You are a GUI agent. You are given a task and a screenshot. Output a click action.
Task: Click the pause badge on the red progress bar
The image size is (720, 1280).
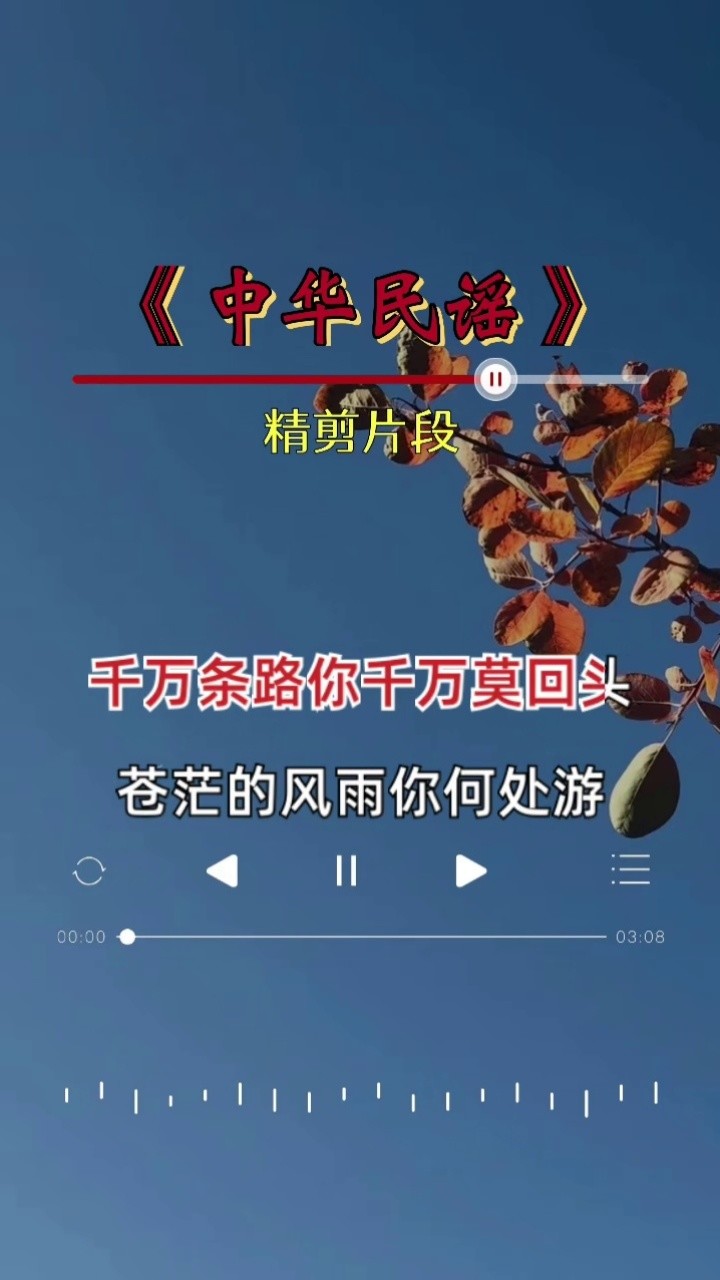click(x=497, y=380)
